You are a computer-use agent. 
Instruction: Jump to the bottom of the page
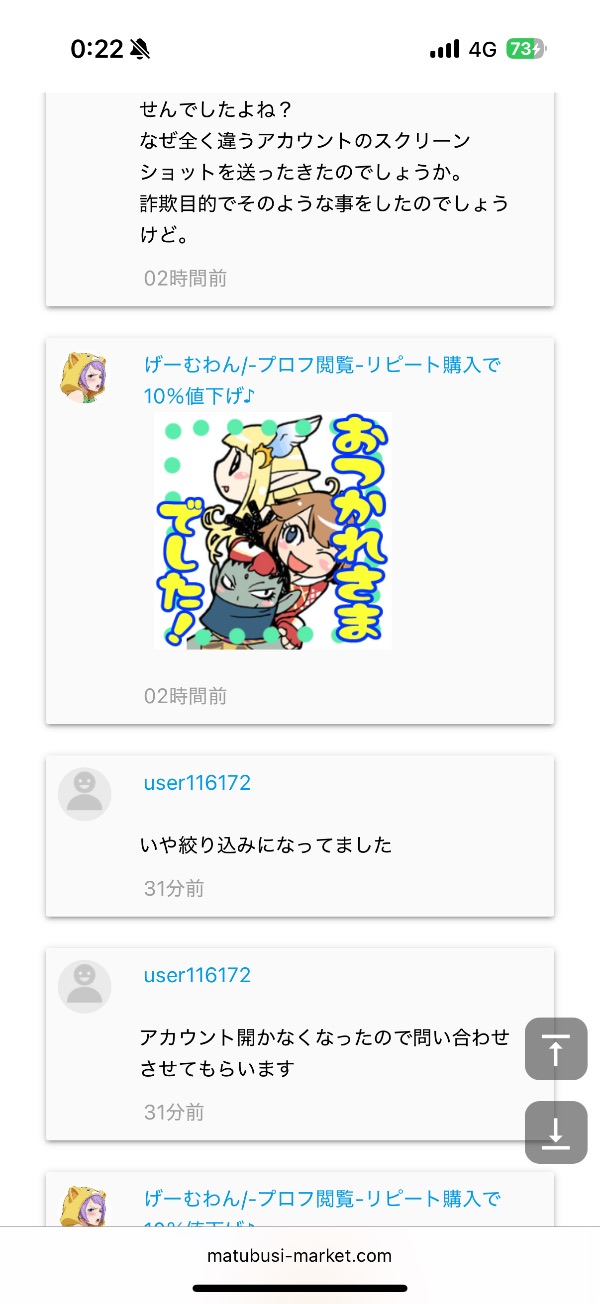pyautogui.click(x=556, y=1132)
